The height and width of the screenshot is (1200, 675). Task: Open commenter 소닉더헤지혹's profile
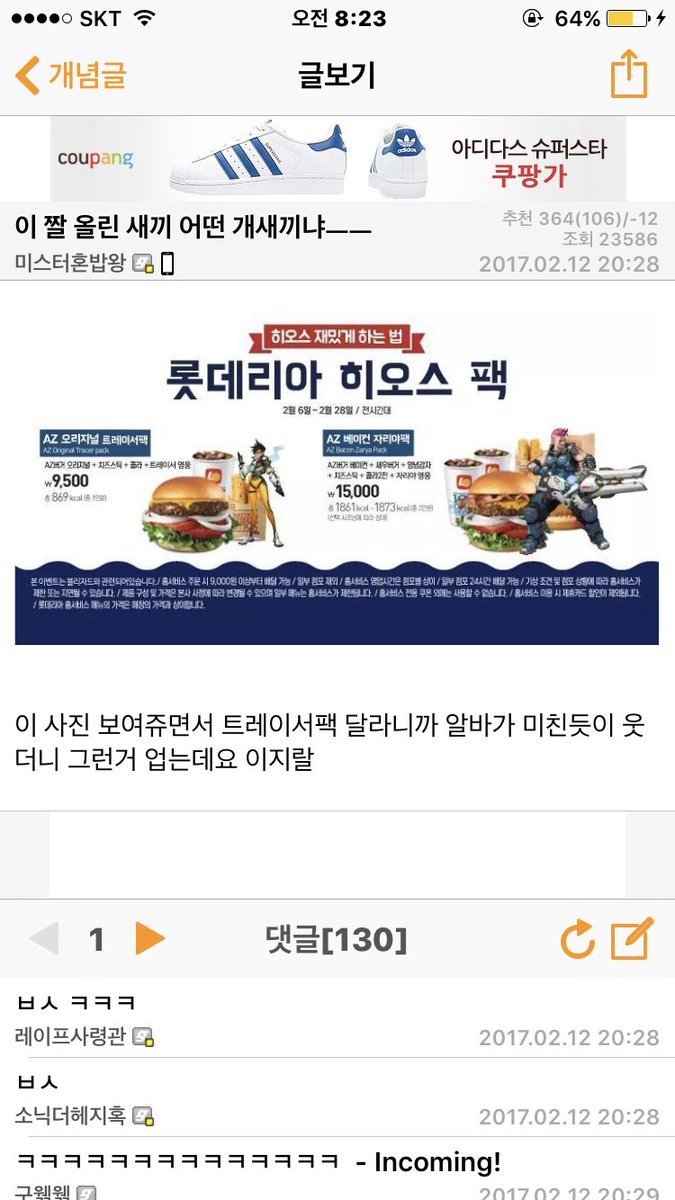pyautogui.click(x=70, y=1116)
